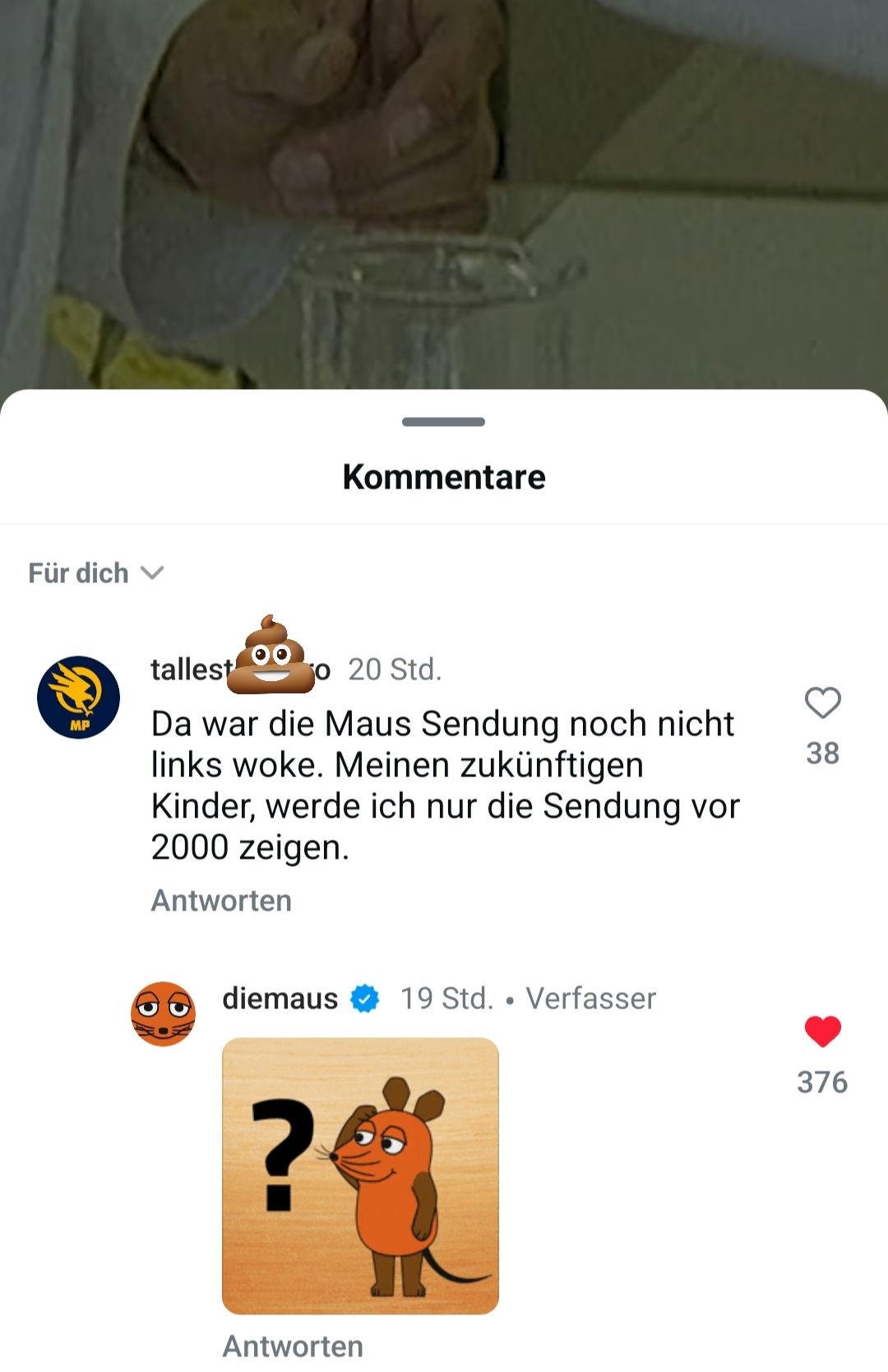Reply to the diemaus comment
This screenshot has width=888, height=1372.
tap(293, 1347)
